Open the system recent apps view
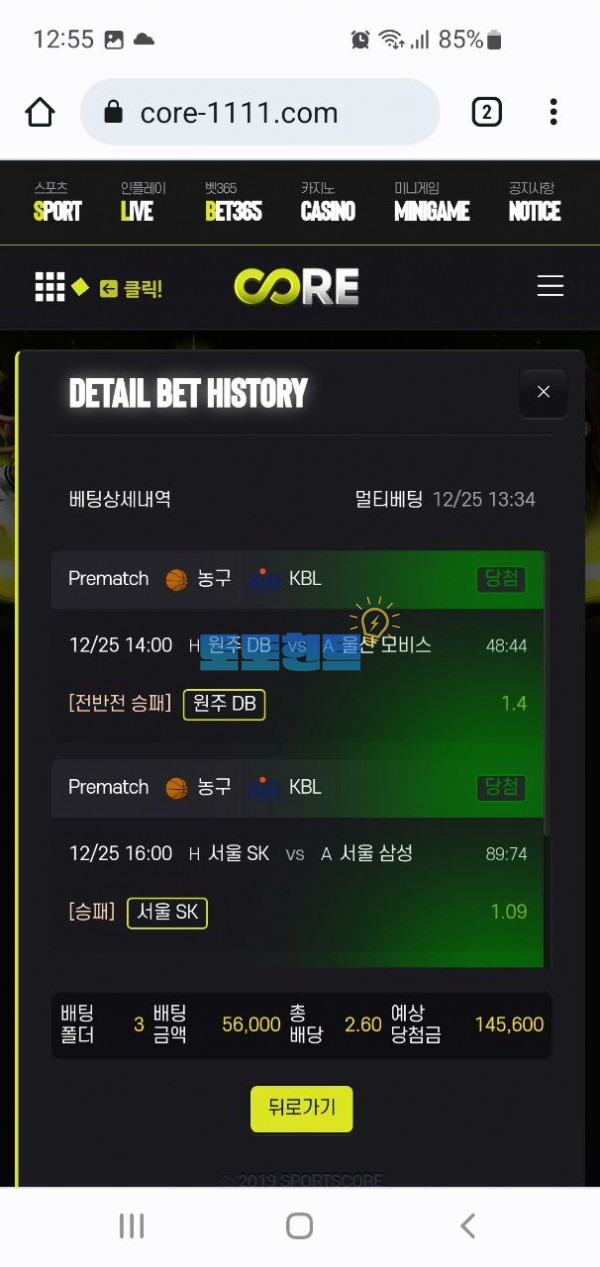This screenshot has width=600, height=1267. (132, 1226)
